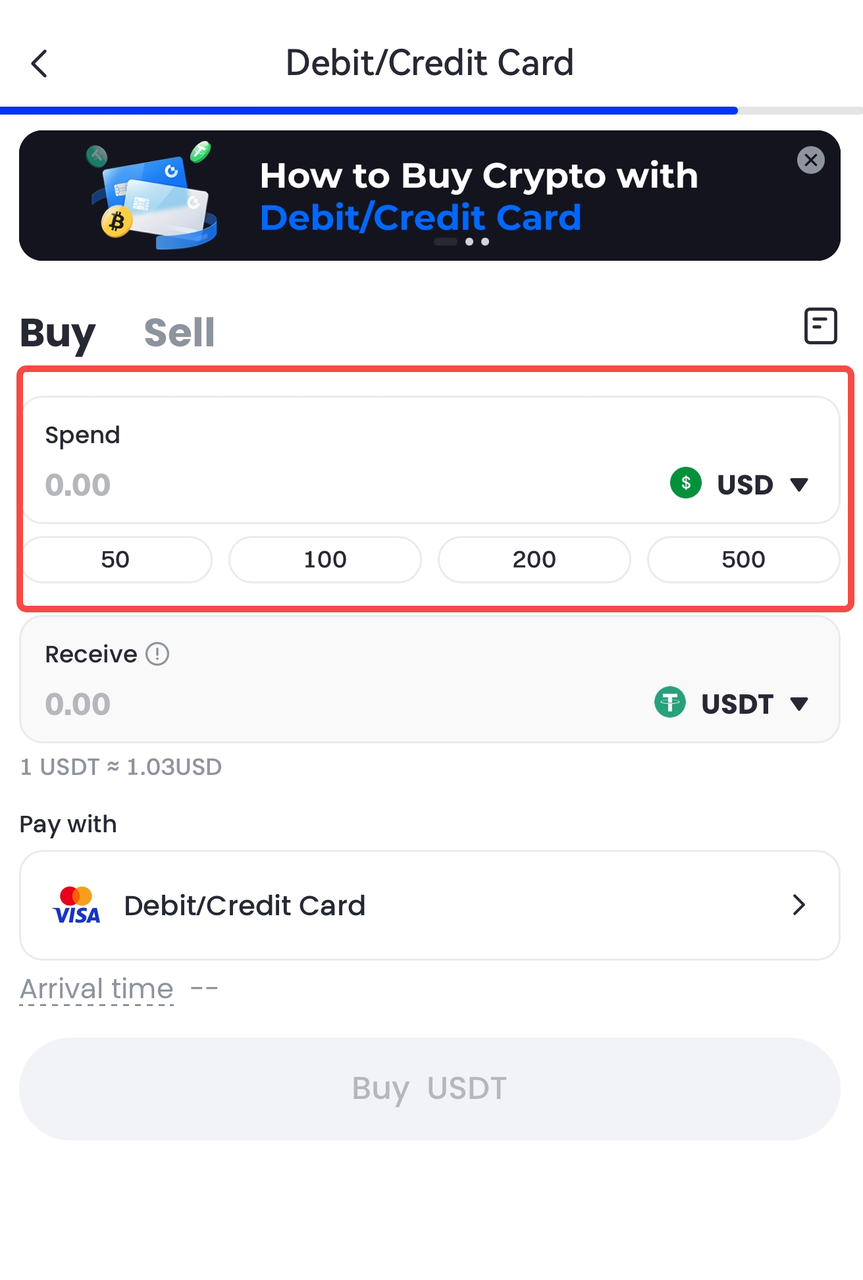
Task: Tap the Buy USDT button
Action: (429, 1088)
